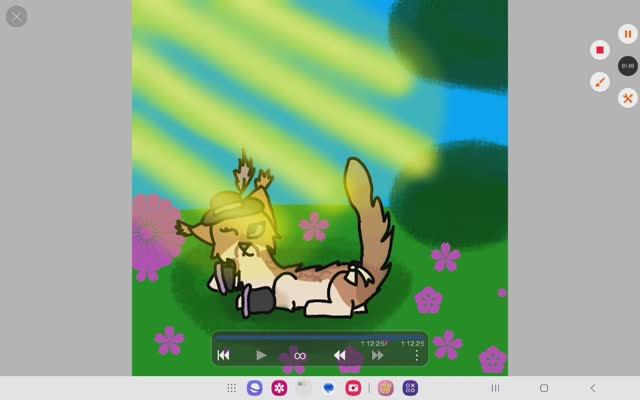Rewind the playback

(339, 355)
